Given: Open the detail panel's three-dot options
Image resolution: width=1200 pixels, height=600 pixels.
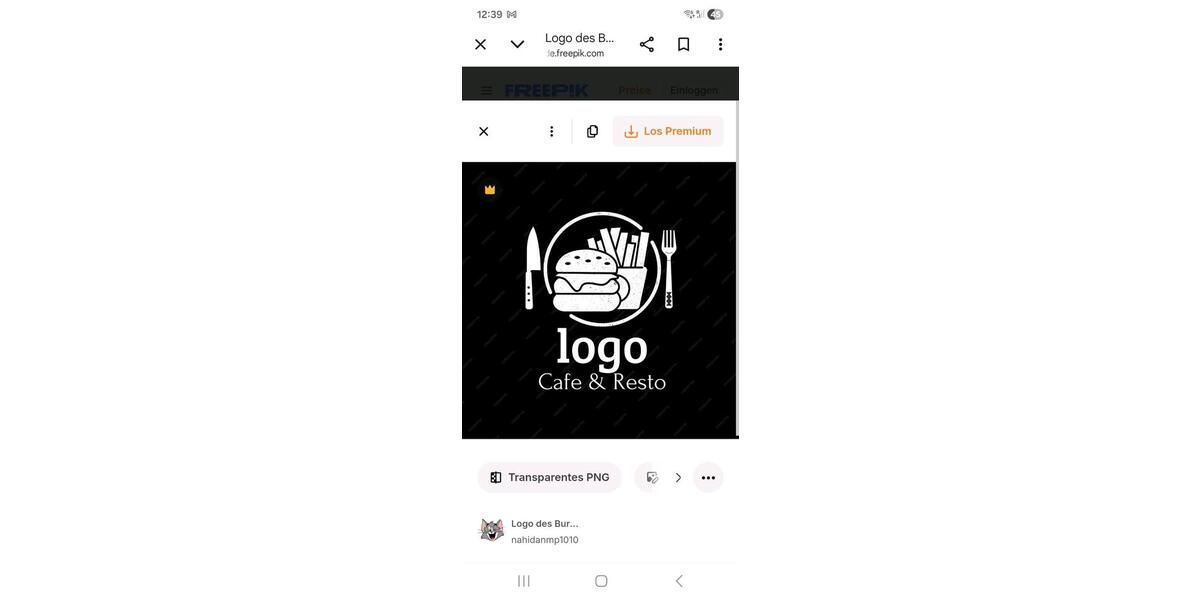Looking at the screenshot, I should [x=551, y=131].
